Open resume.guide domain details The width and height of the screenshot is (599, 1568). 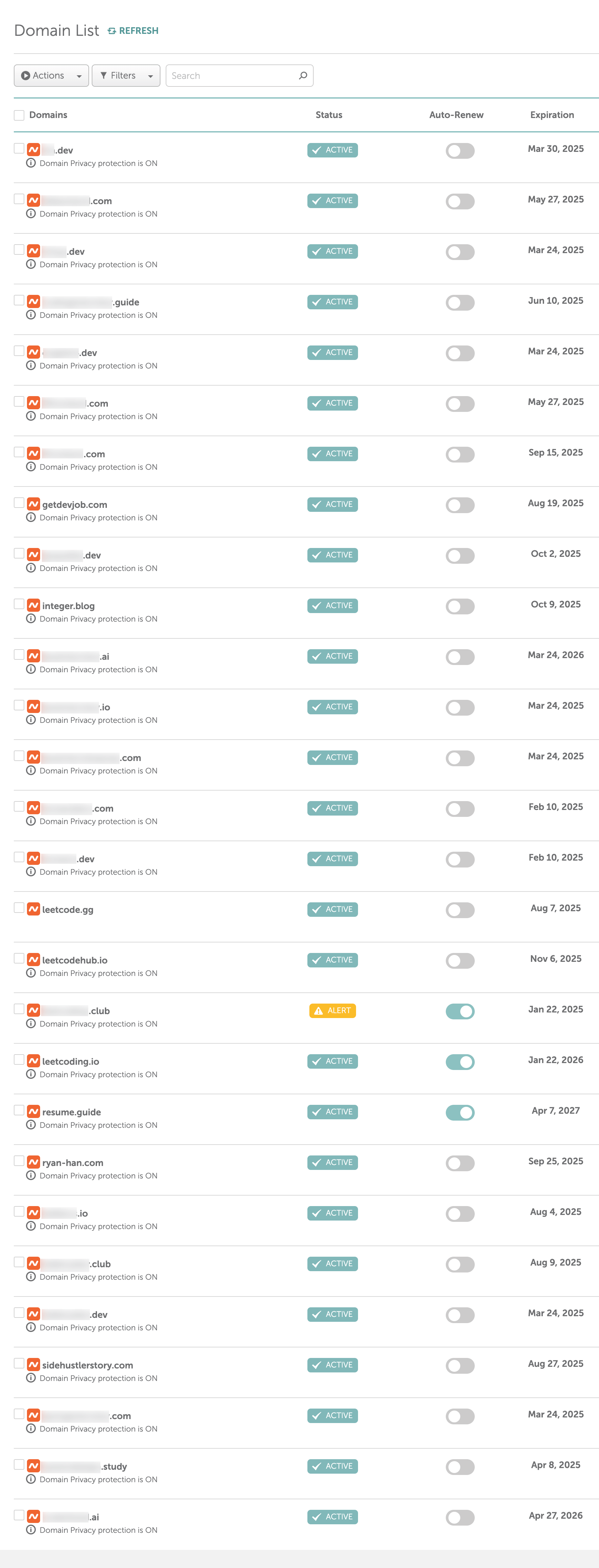(71, 1112)
